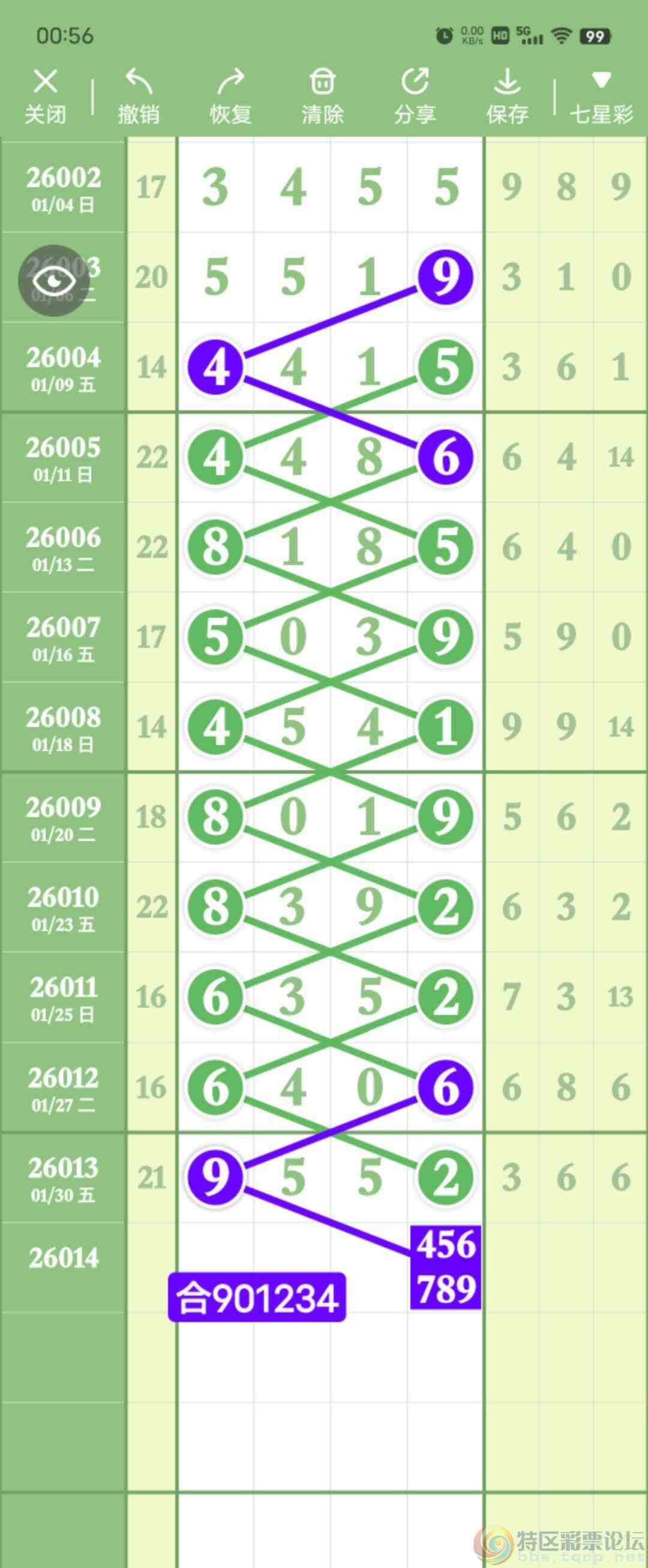Redo with the 恢复 button
The height and width of the screenshot is (1568, 648).
(231, 96)
